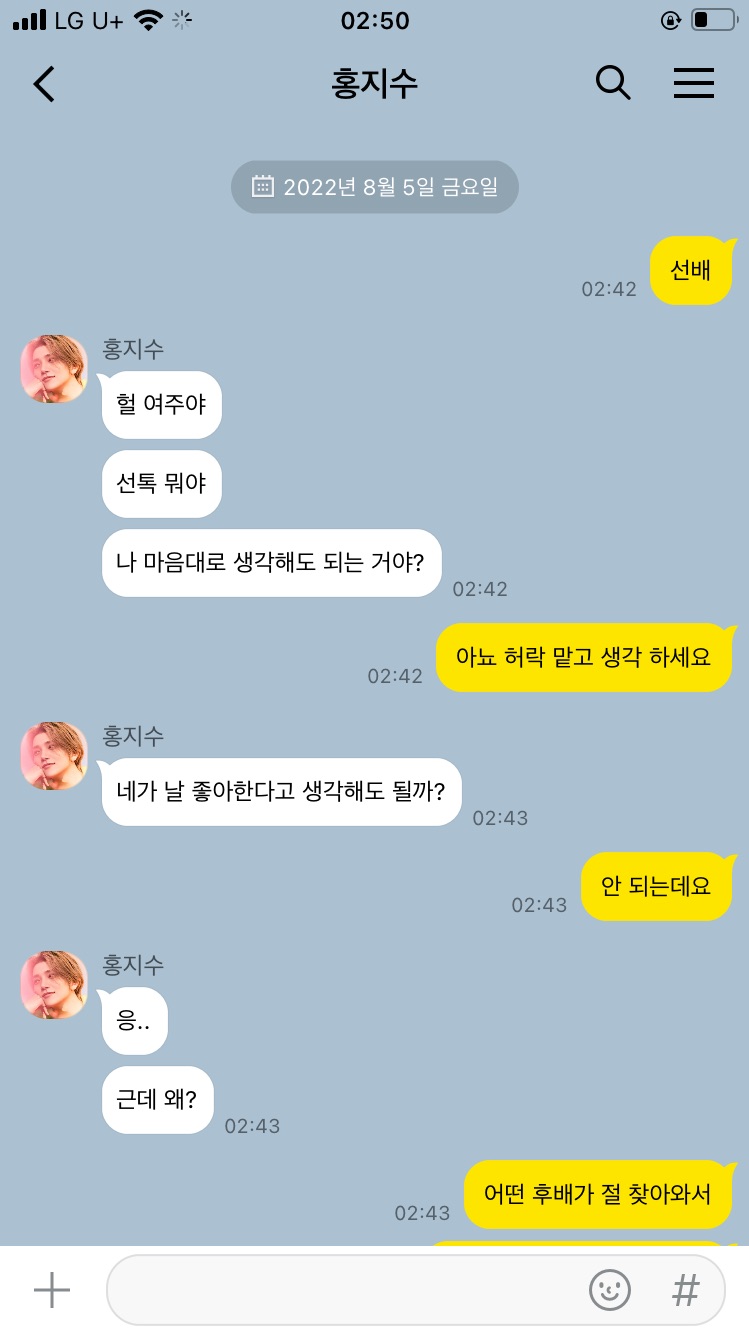Open 홍지수's topmost profile picture
The width and height of the screenshot is (749, 1334).
coord(53,368)
